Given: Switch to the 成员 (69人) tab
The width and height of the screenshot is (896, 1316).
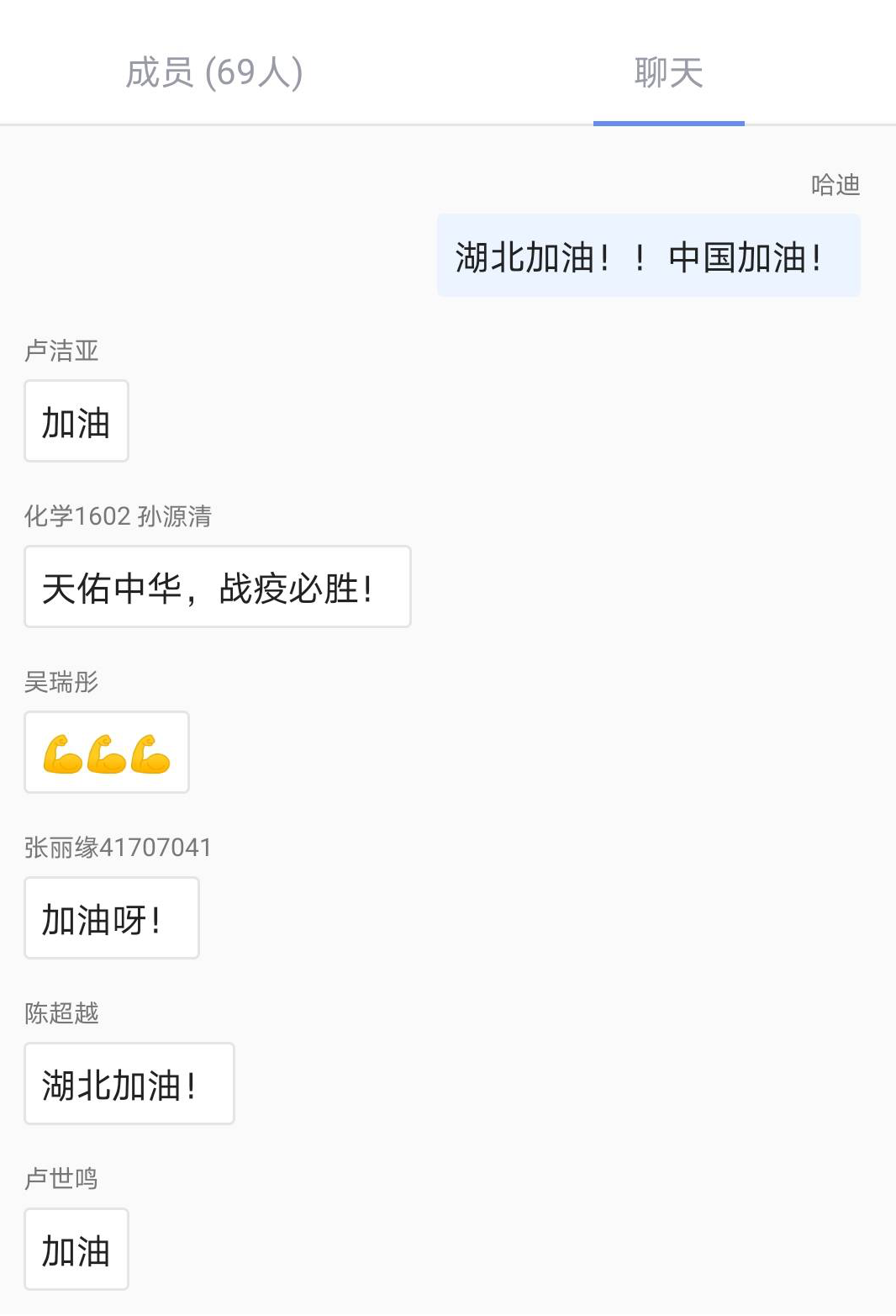Looking at the screenshot, I should [214, 72].
